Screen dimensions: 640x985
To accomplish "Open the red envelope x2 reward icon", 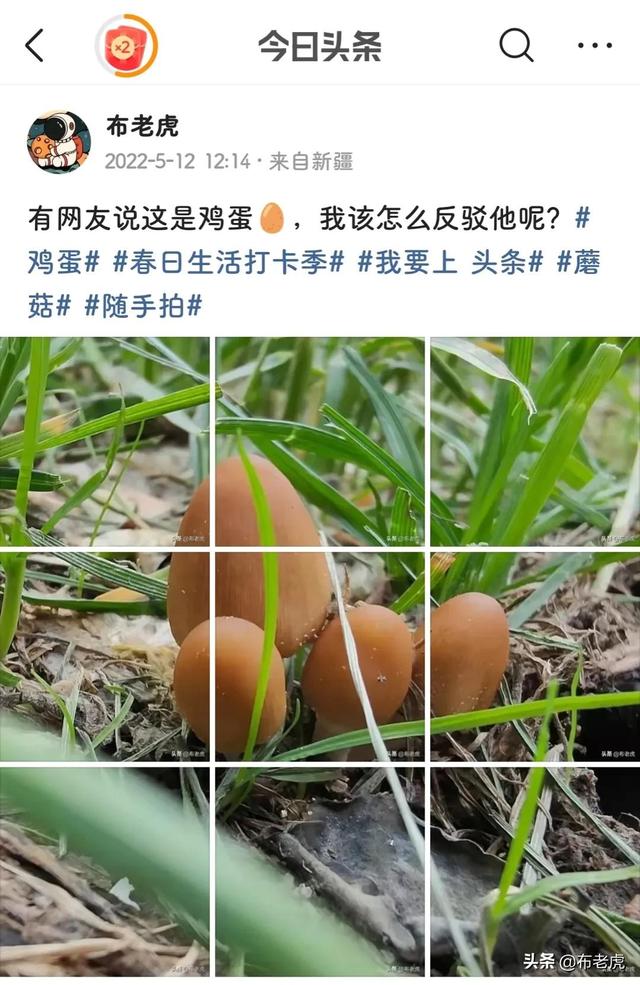I will tap(126, 45).
